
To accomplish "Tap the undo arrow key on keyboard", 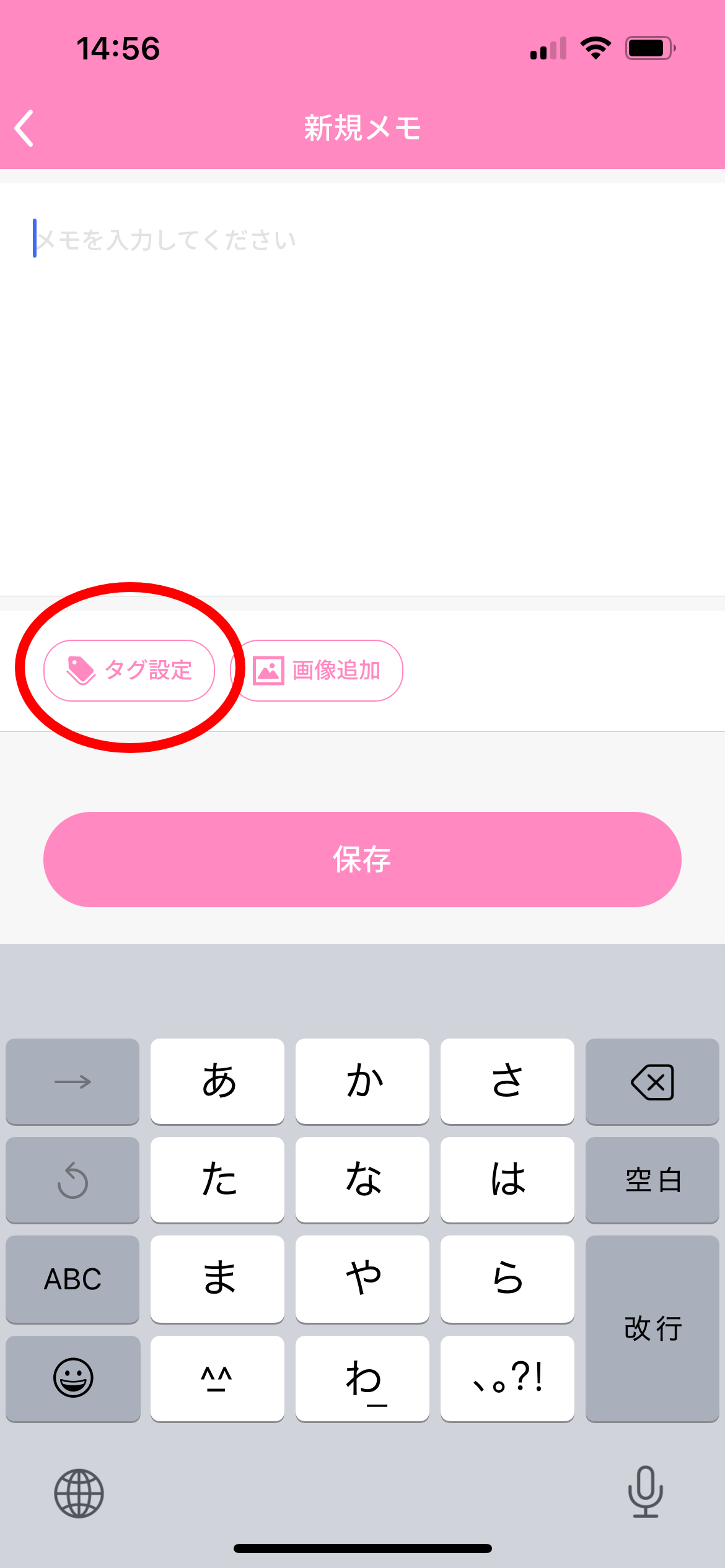I will pos(72,1180).
